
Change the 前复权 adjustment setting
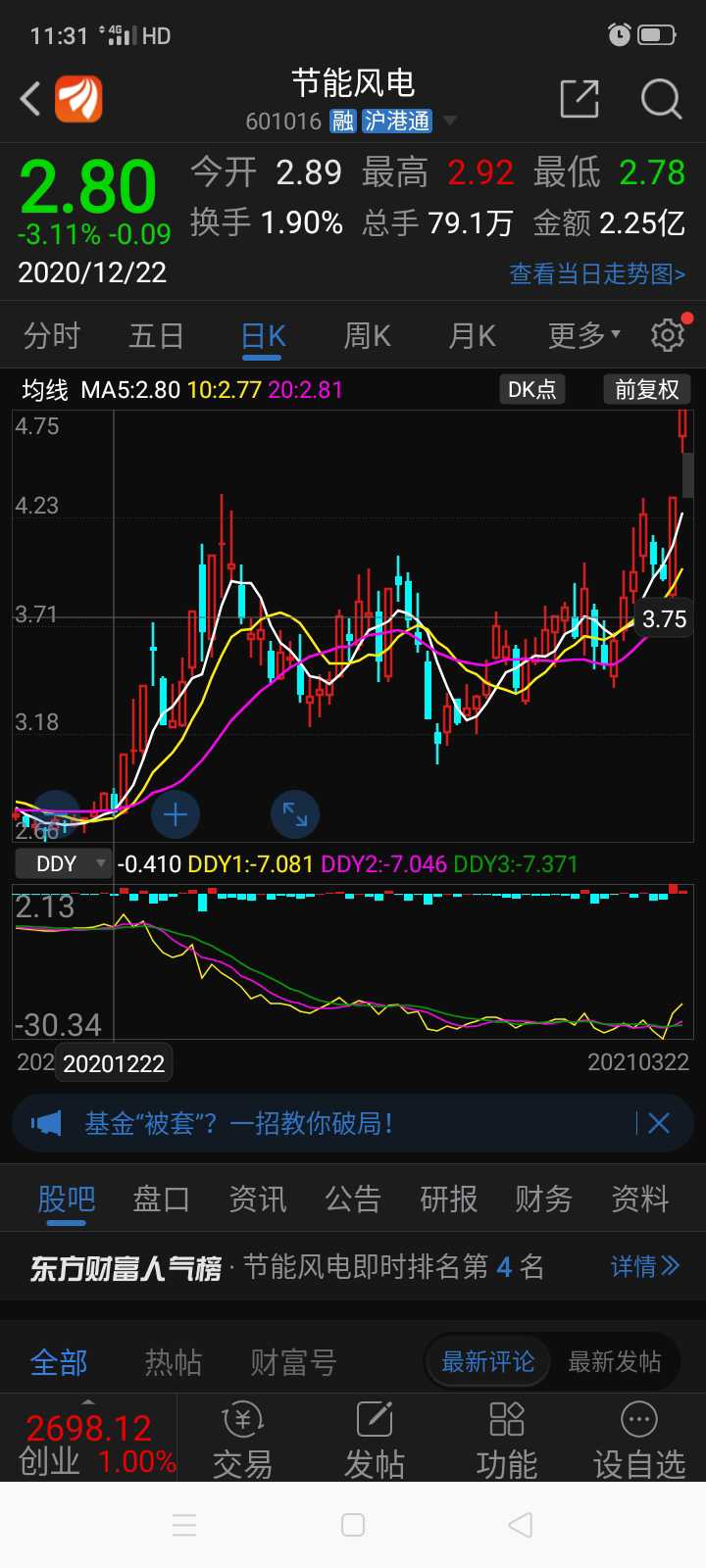click(x=646, y=389)
